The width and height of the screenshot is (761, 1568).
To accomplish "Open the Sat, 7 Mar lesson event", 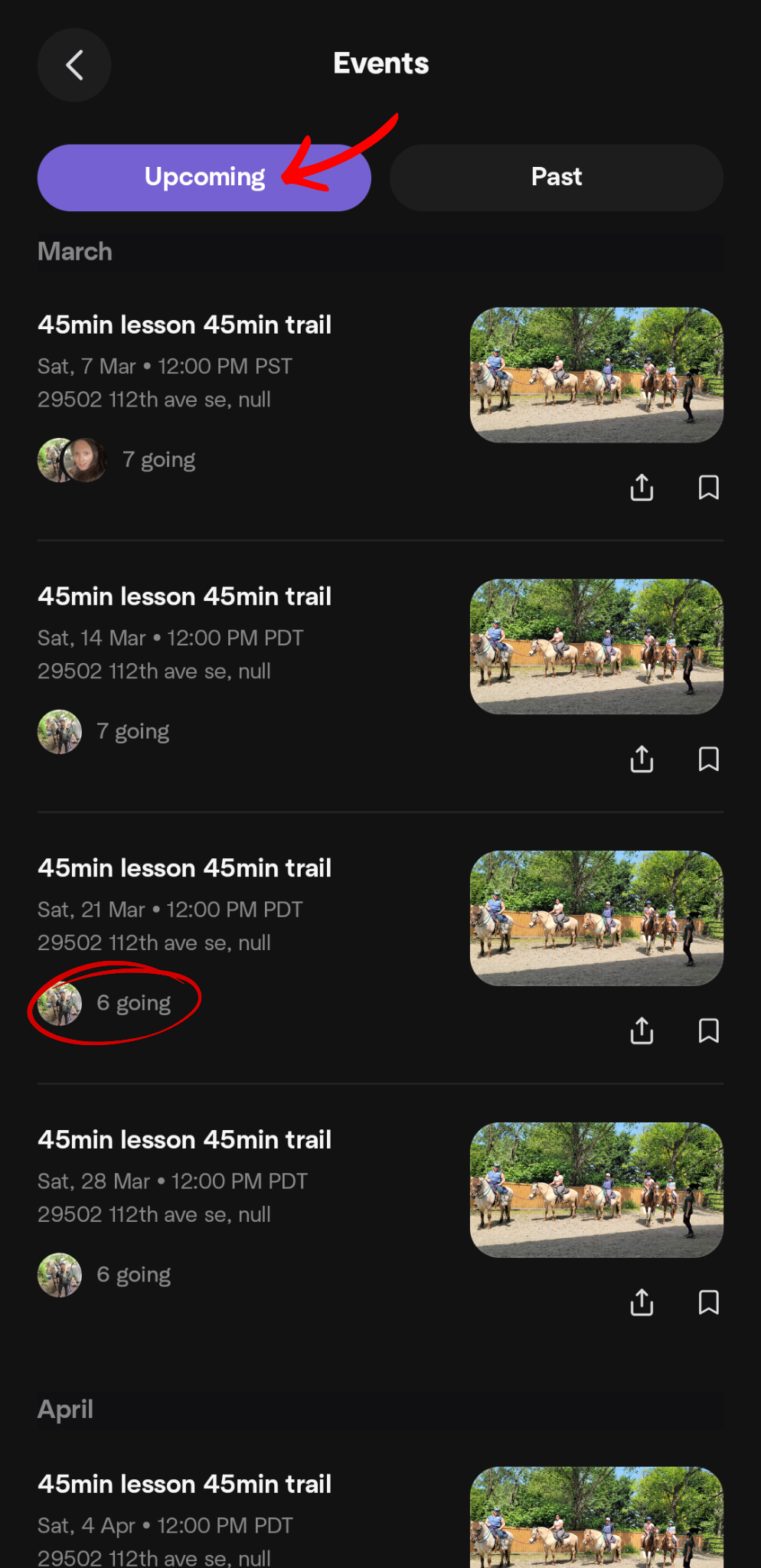I will click(185, 325).
